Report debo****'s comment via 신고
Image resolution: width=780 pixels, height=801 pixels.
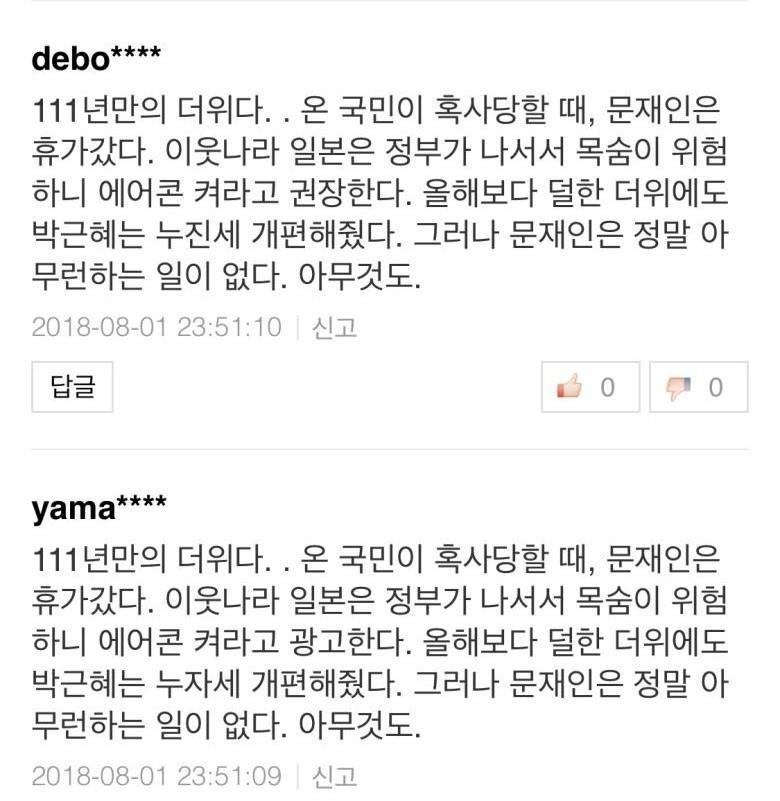334,327
